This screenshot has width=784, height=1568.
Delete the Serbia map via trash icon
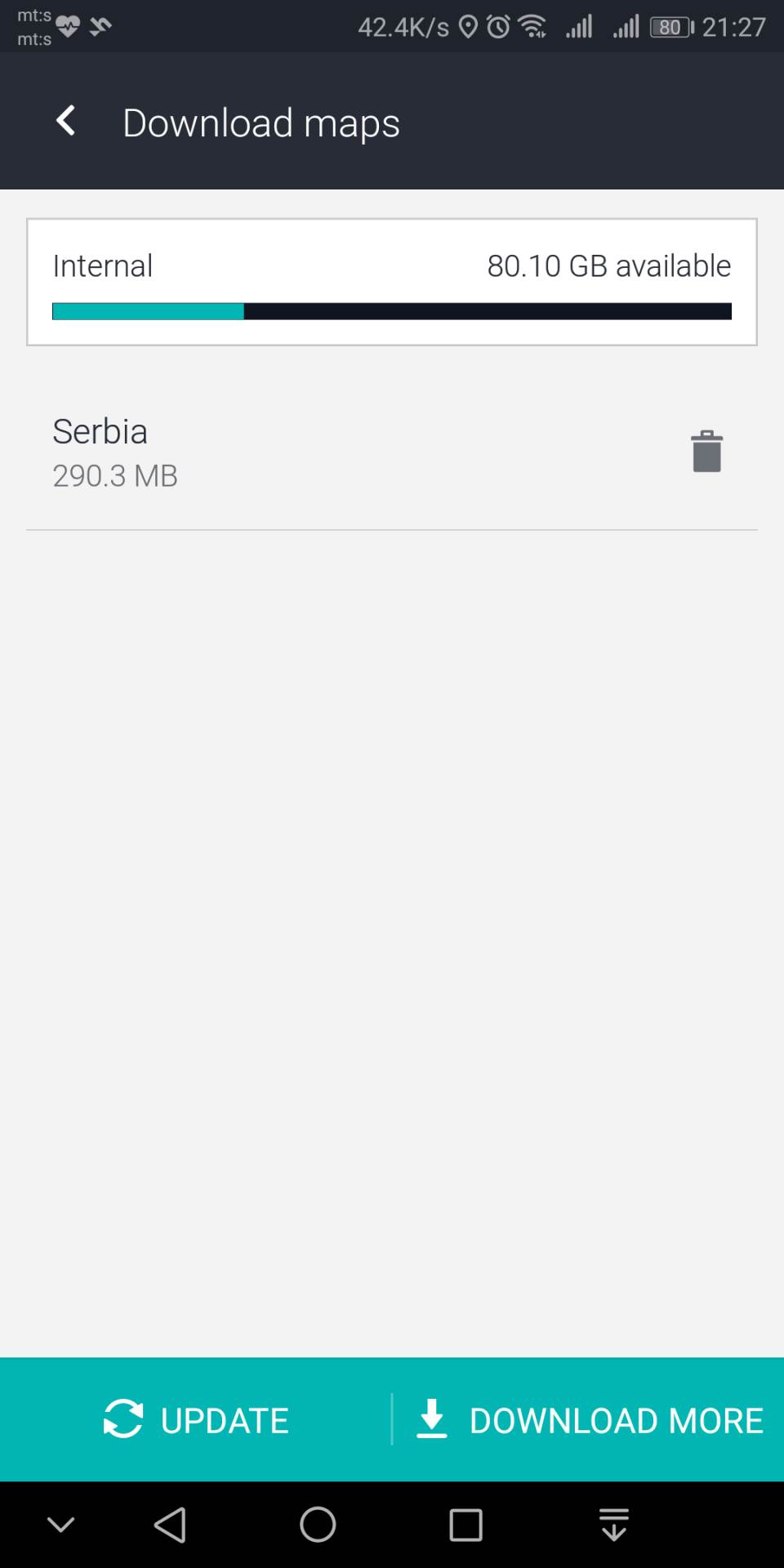pyautogui.click(x=706, y=451)
